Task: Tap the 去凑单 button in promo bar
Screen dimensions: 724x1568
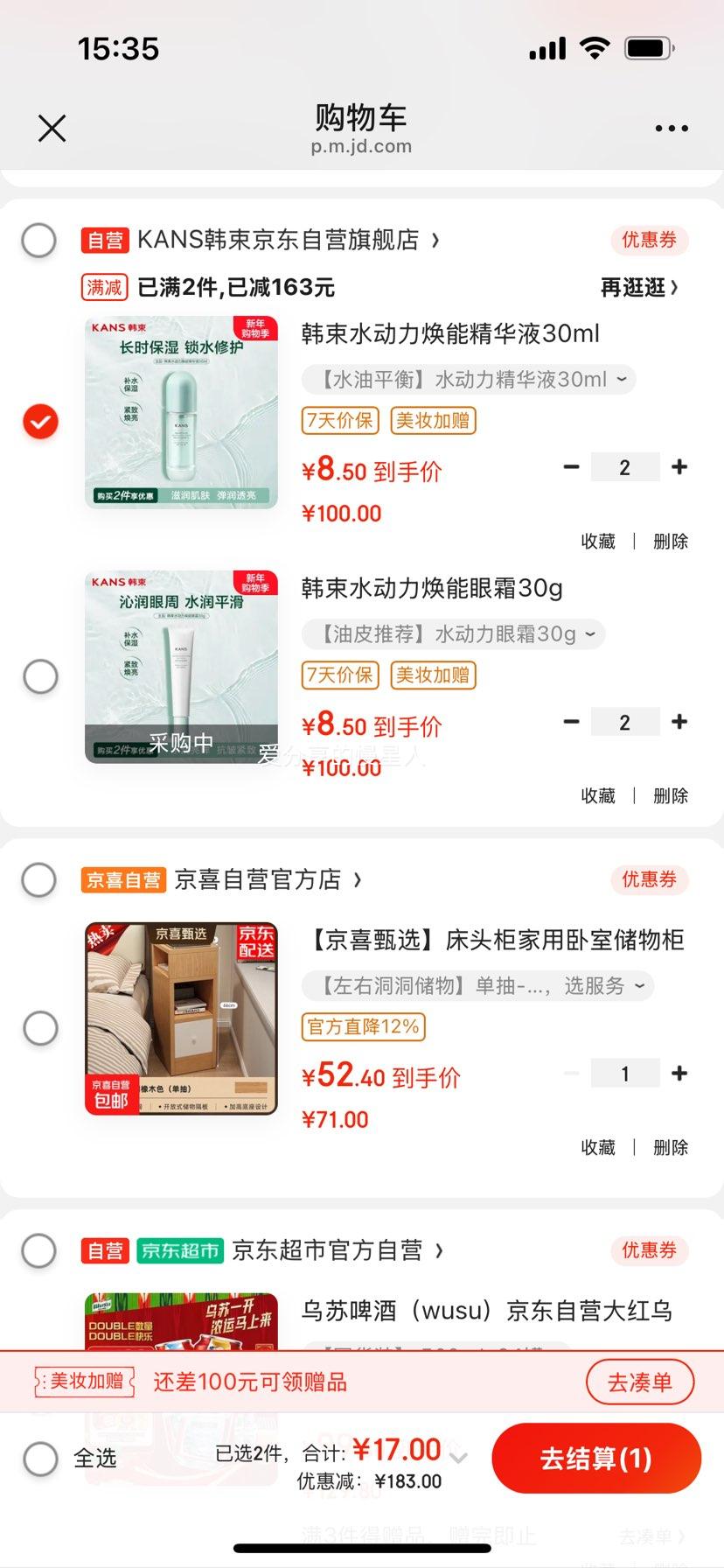Action: pos(640,1381)
